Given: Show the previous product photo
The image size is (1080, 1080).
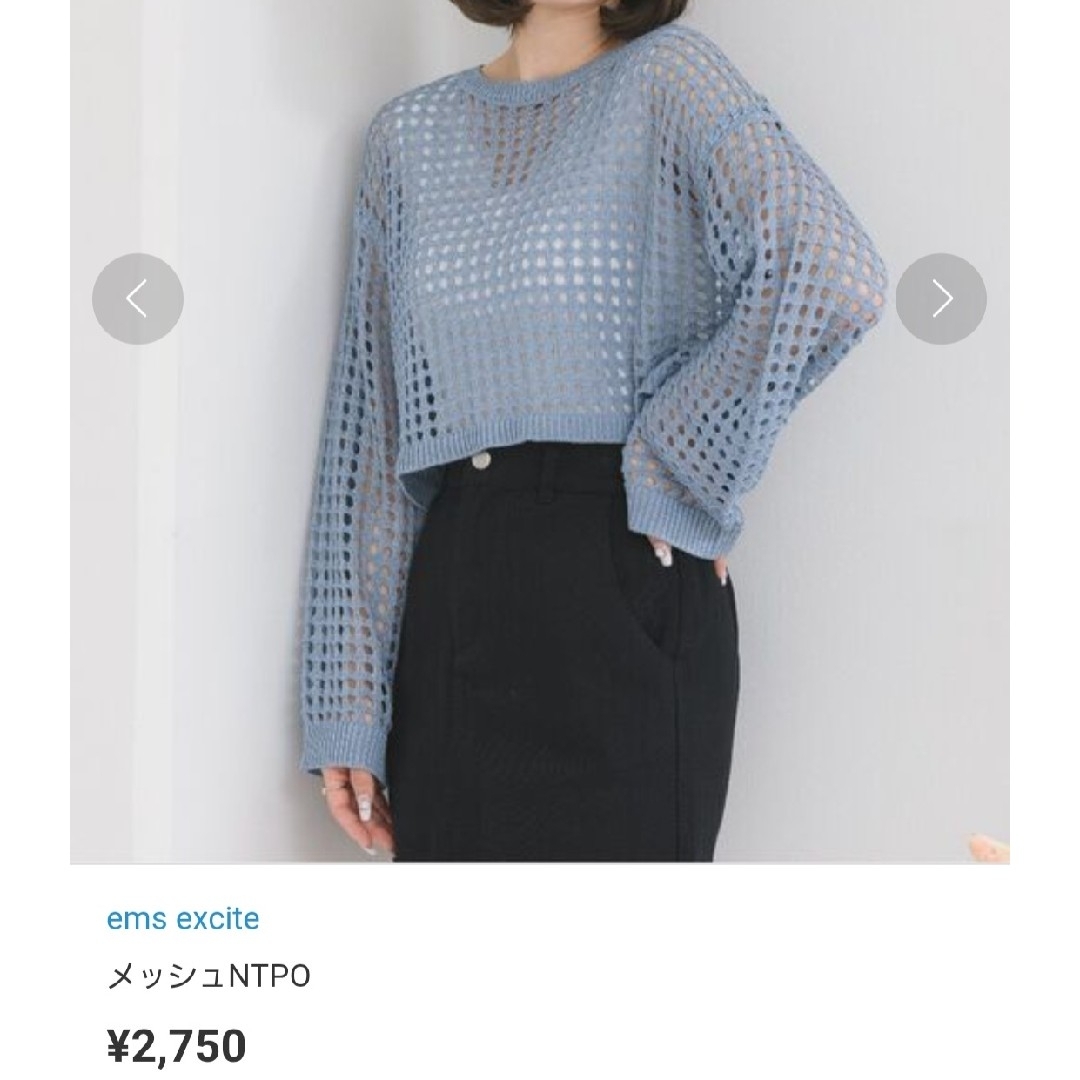Looking at the screenshot, I should coord(138,299).
